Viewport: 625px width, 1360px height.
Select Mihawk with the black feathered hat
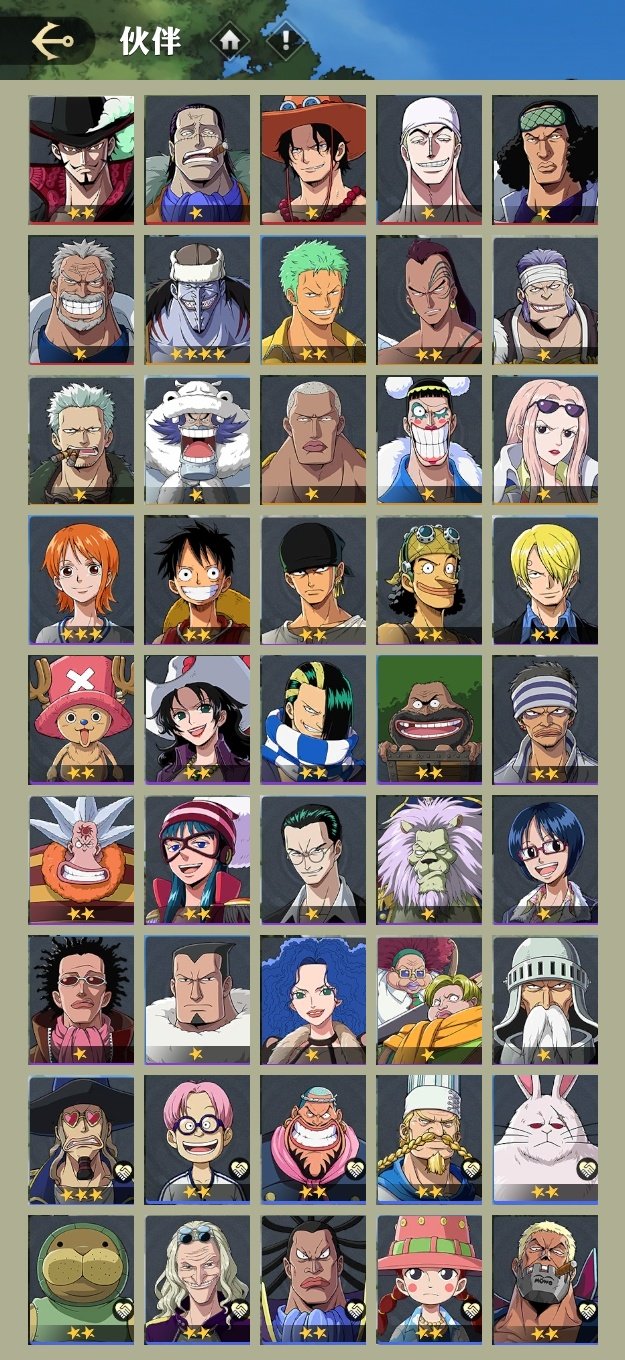tap(81, 159)
